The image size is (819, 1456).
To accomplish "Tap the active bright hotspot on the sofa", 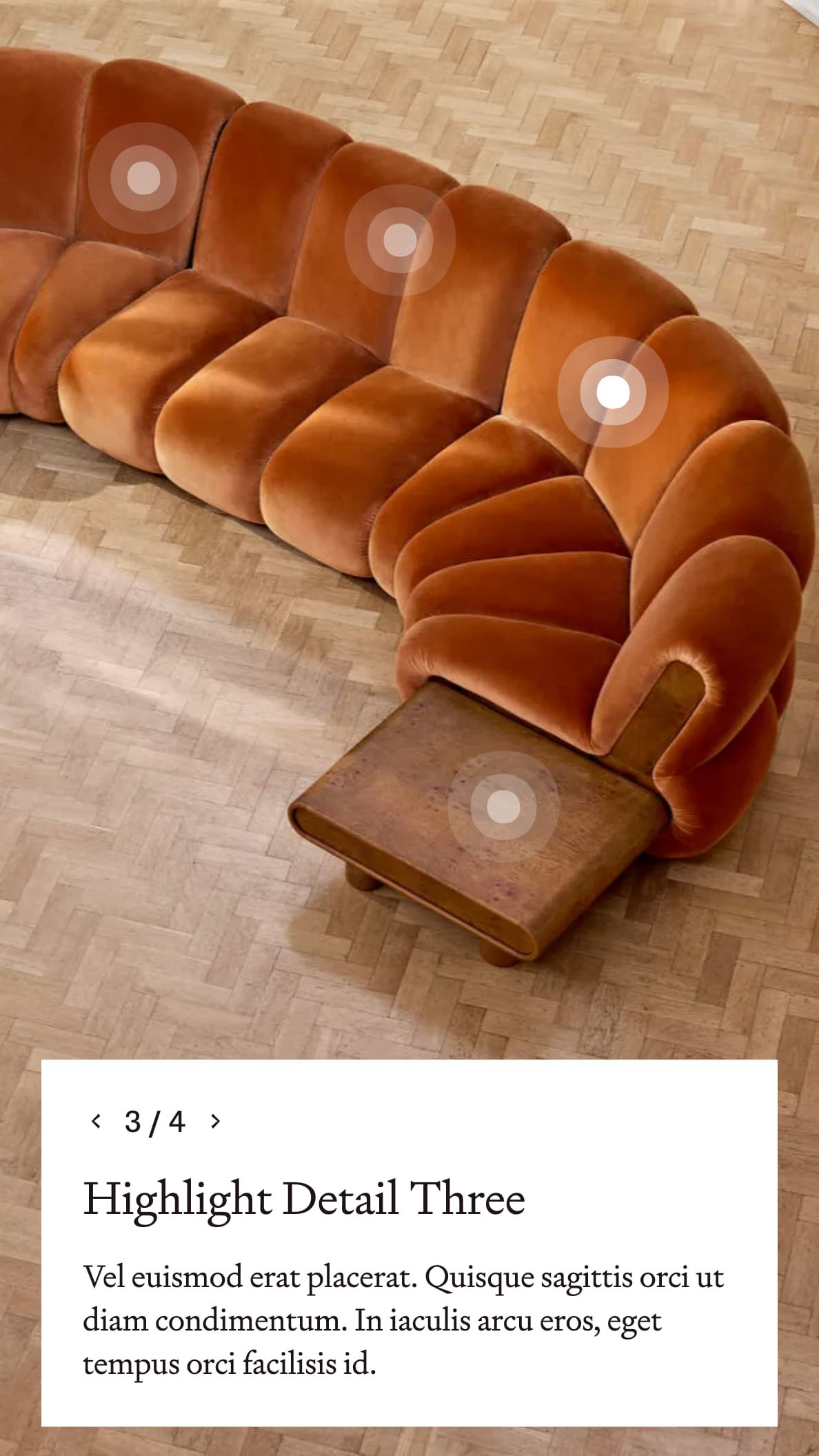I will click(x=613, y=392).
